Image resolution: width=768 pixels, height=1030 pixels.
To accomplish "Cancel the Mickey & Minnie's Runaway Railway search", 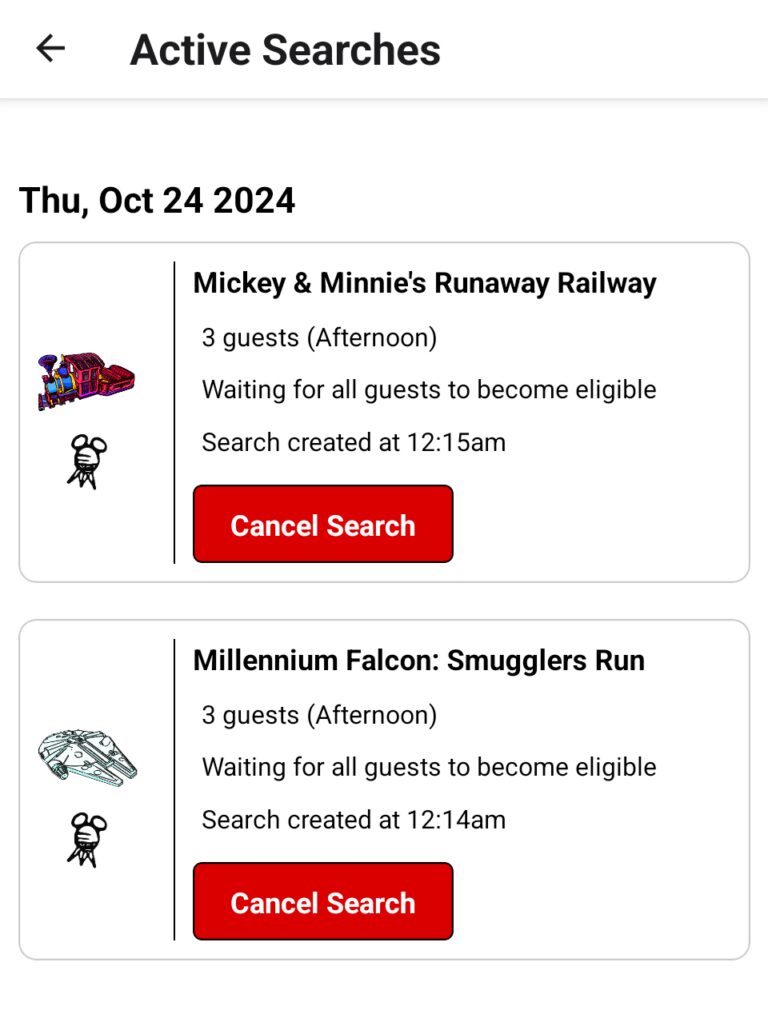I will pos(322,525).
